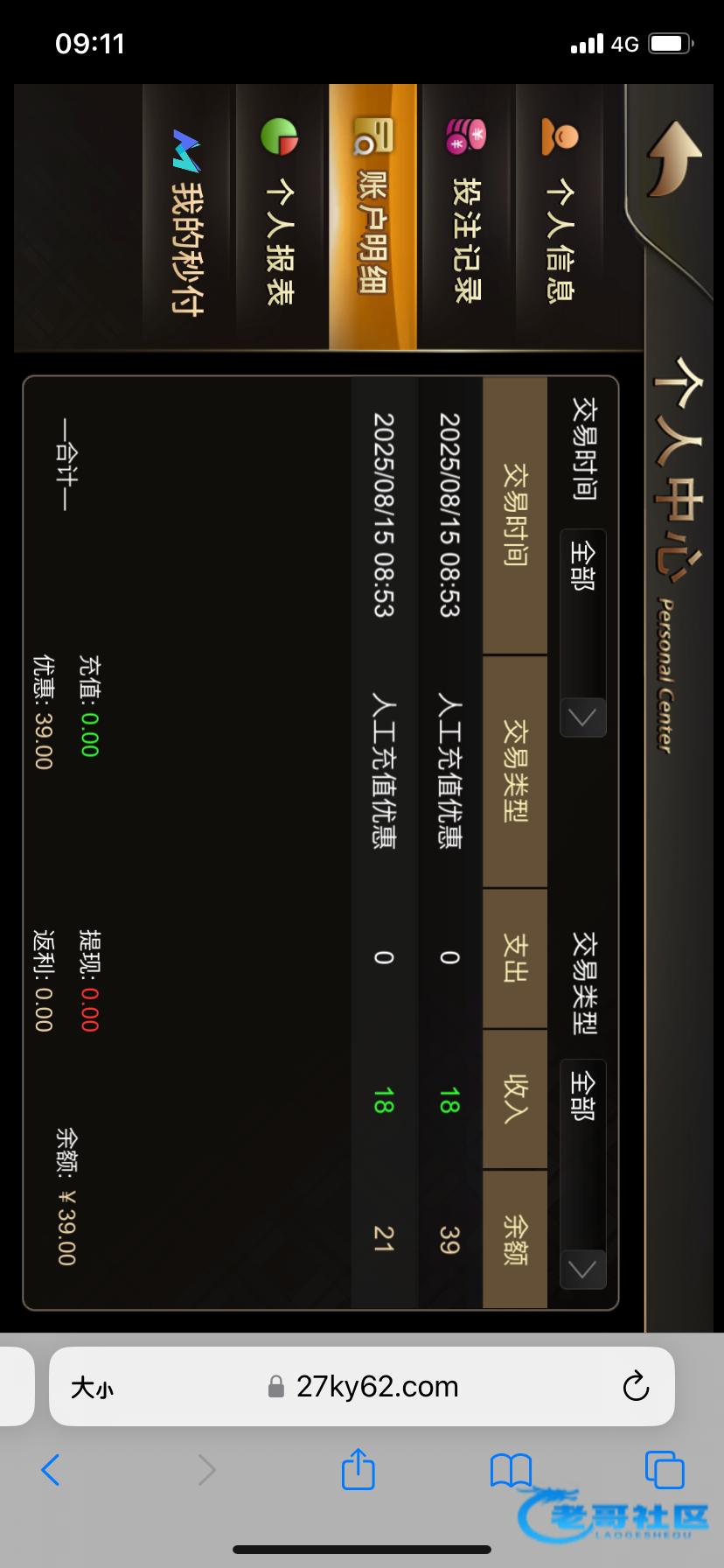Open the Safari tabs overview

[664, 1470]
